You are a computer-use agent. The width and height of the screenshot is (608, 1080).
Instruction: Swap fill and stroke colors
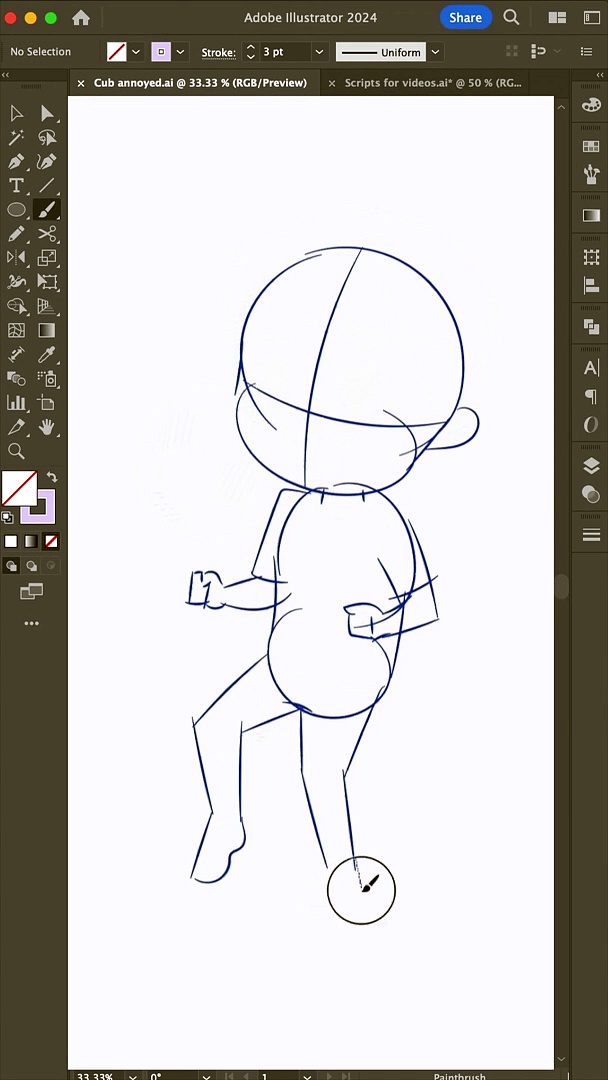point(52,477)
